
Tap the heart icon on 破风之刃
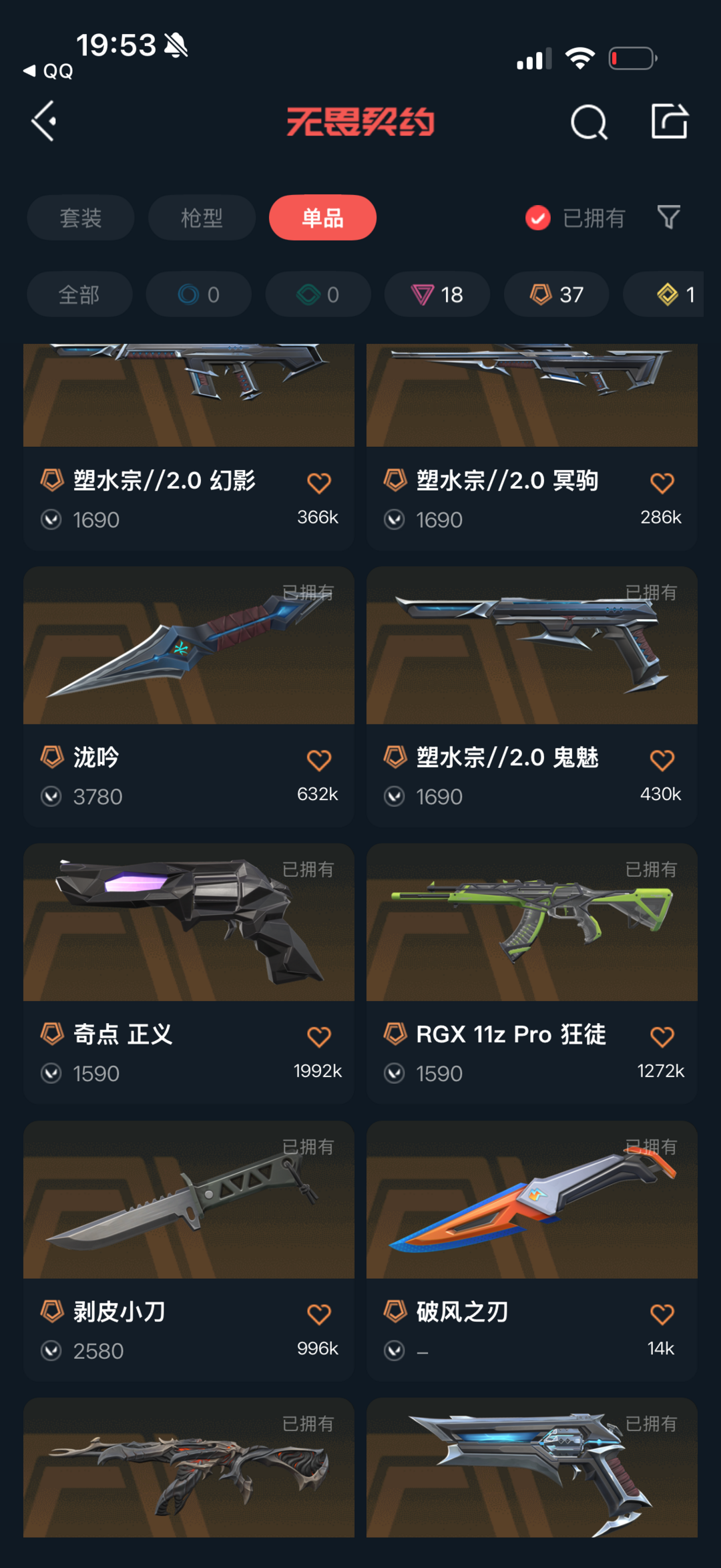click(662, 1314)
